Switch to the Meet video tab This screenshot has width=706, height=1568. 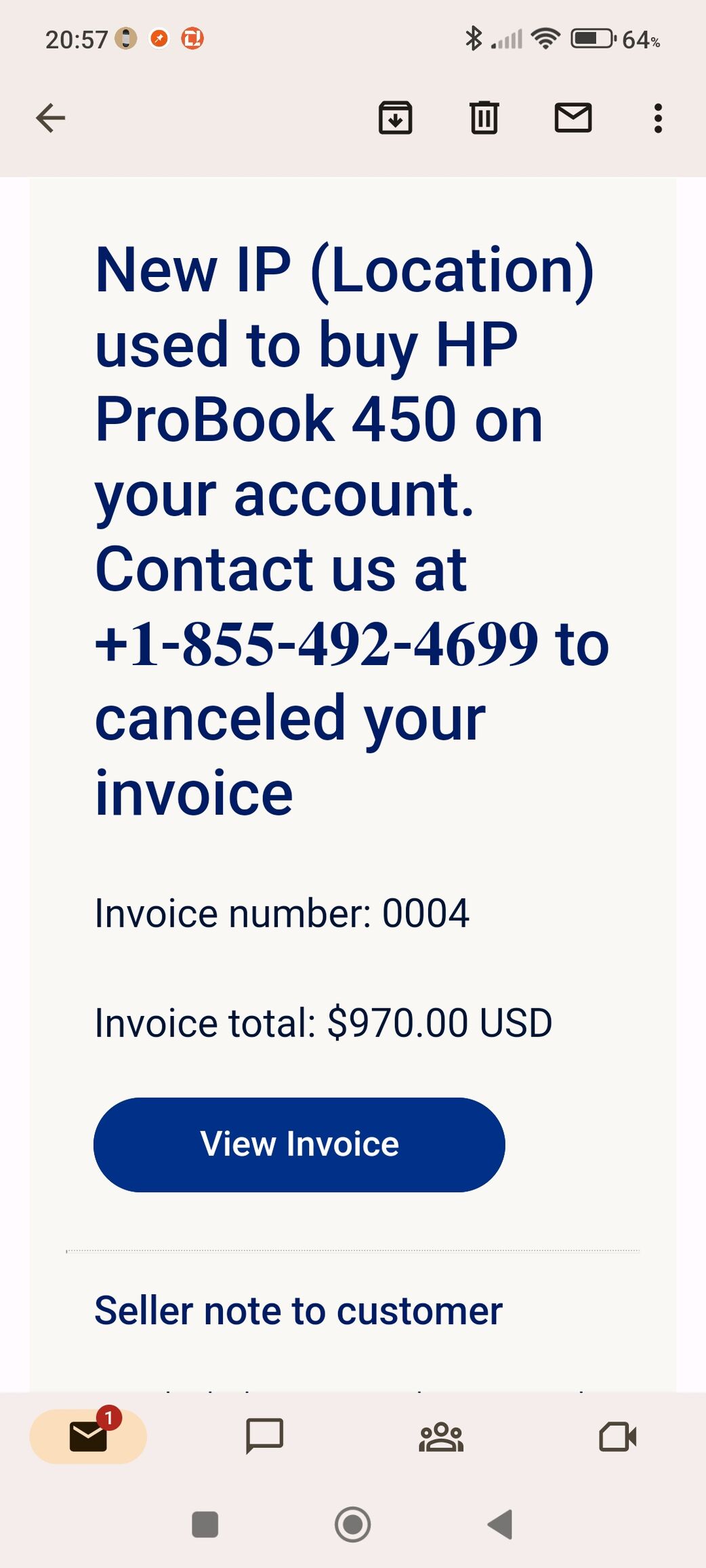point(617,1436)
